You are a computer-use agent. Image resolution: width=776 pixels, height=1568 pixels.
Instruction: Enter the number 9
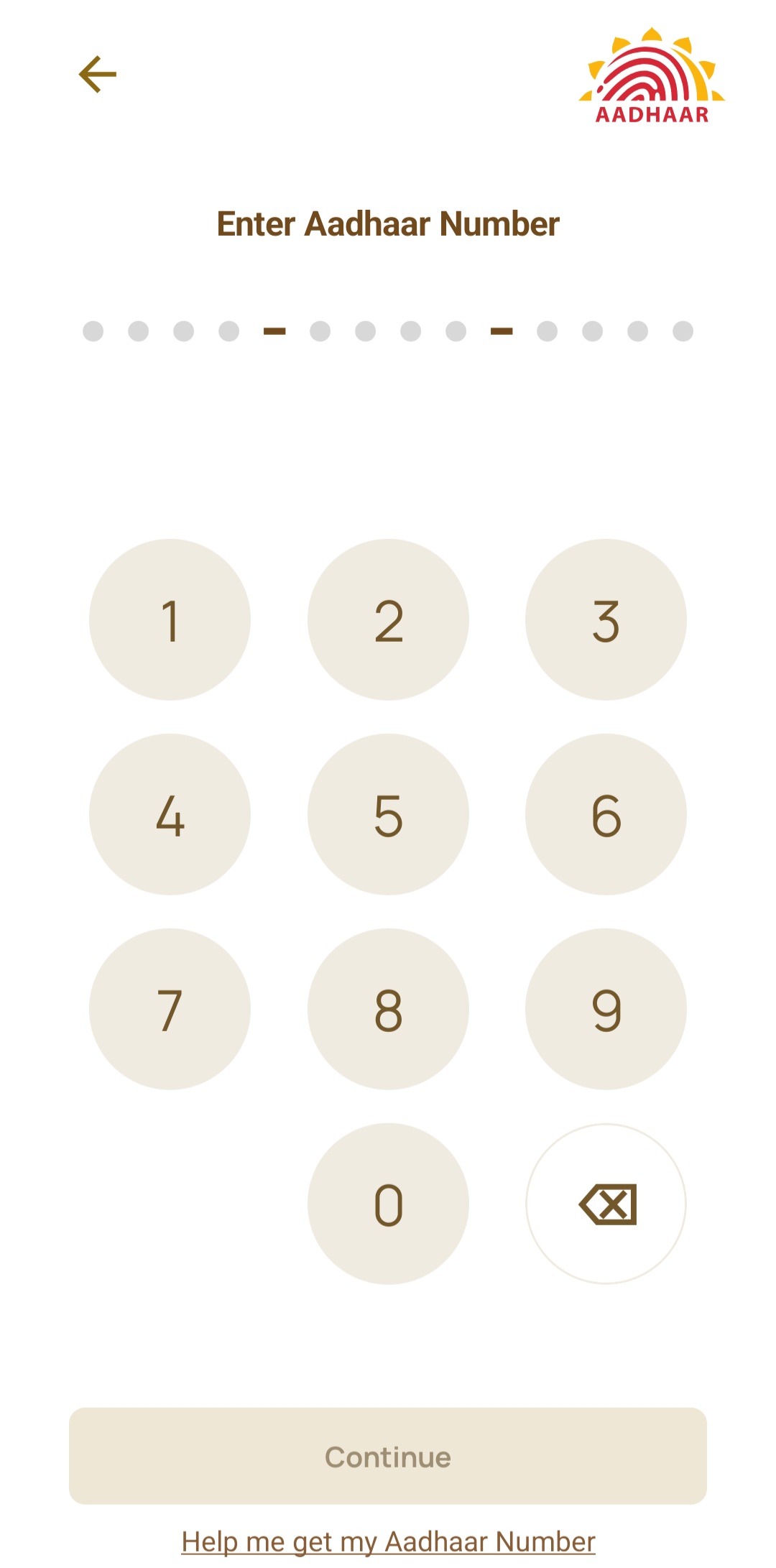click(606, 1009)
